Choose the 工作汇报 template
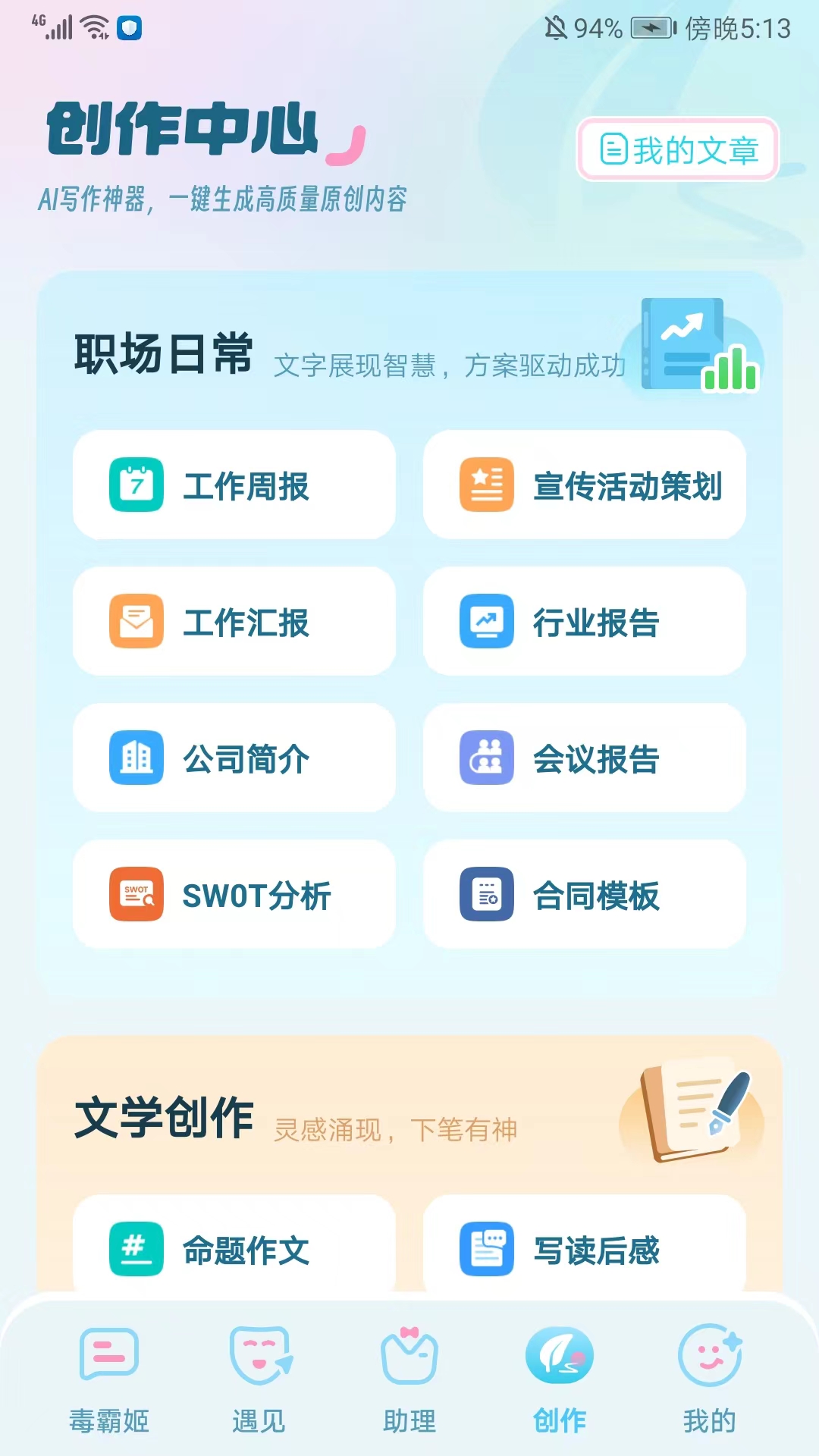819x1456 pixels. click(x=234, y=622)
